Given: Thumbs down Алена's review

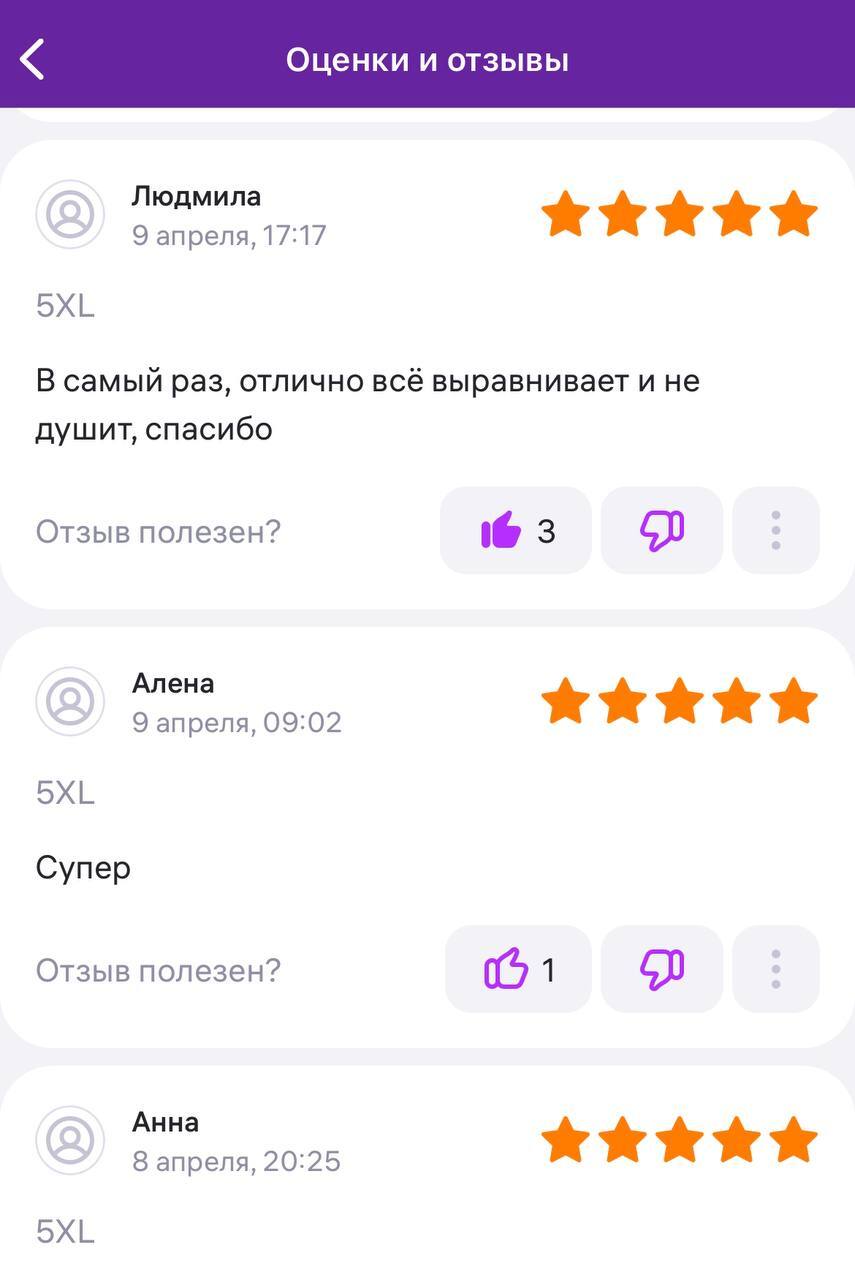Looking at the screenshot, I should (661, 969).
